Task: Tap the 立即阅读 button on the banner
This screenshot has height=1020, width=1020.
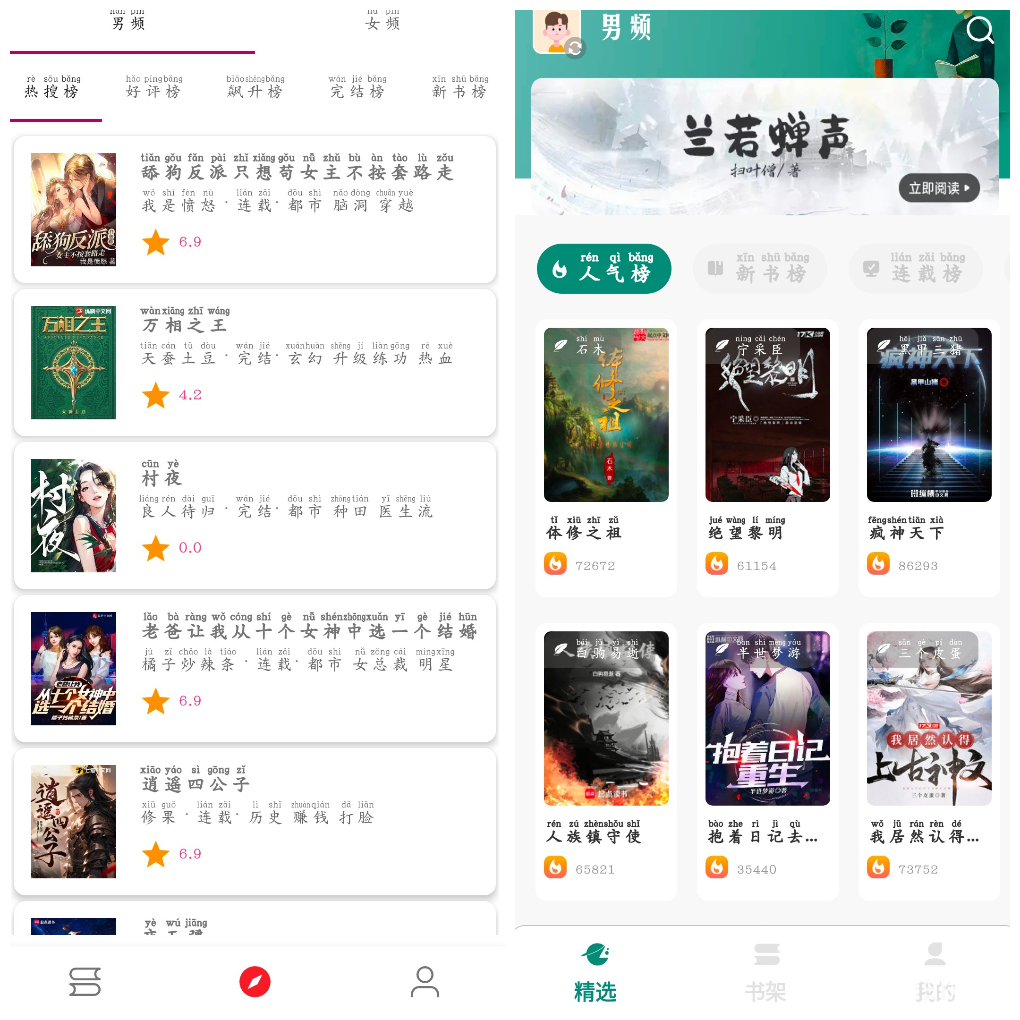Action: [938, 188]
